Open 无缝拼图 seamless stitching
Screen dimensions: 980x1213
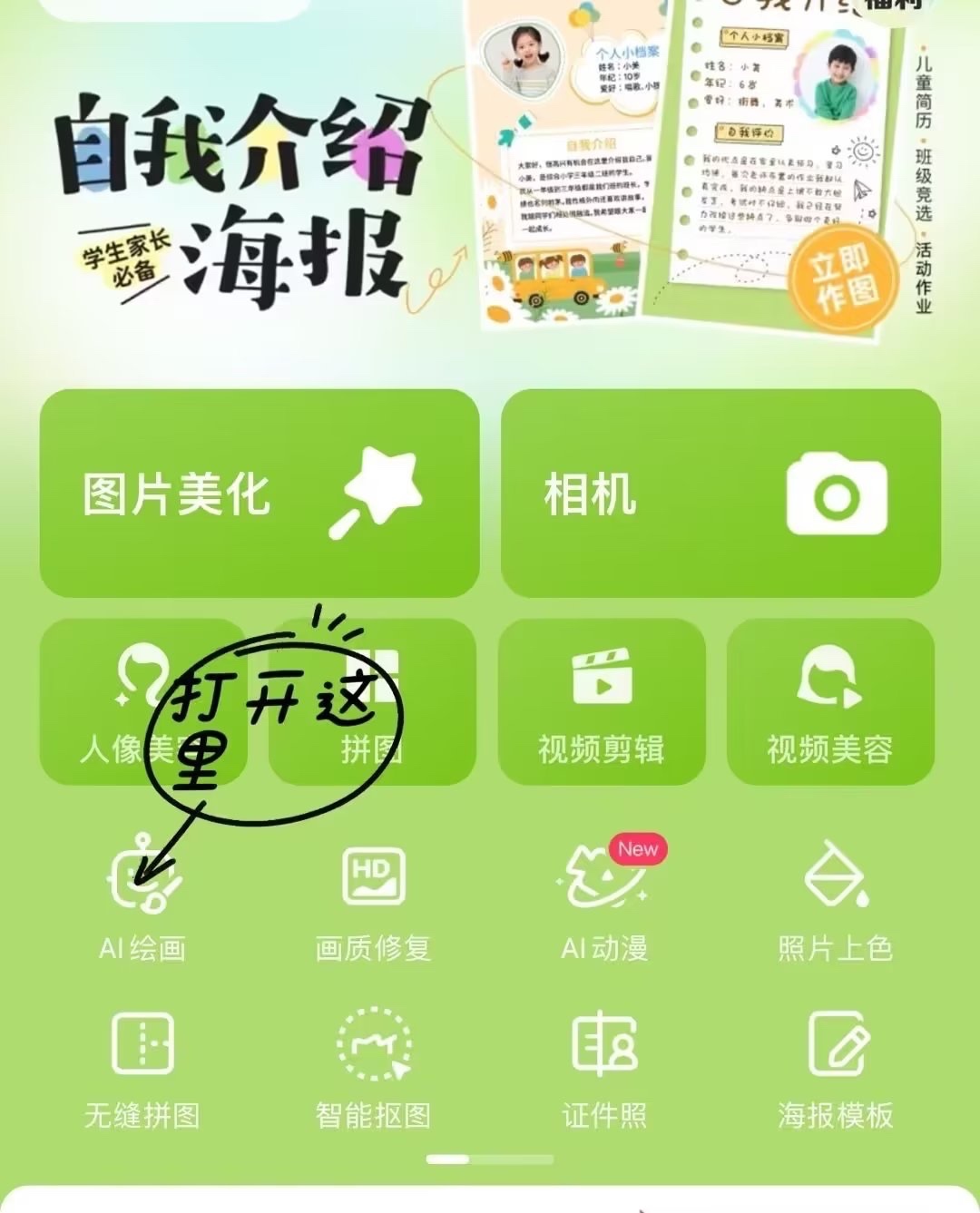point(142,1068)
